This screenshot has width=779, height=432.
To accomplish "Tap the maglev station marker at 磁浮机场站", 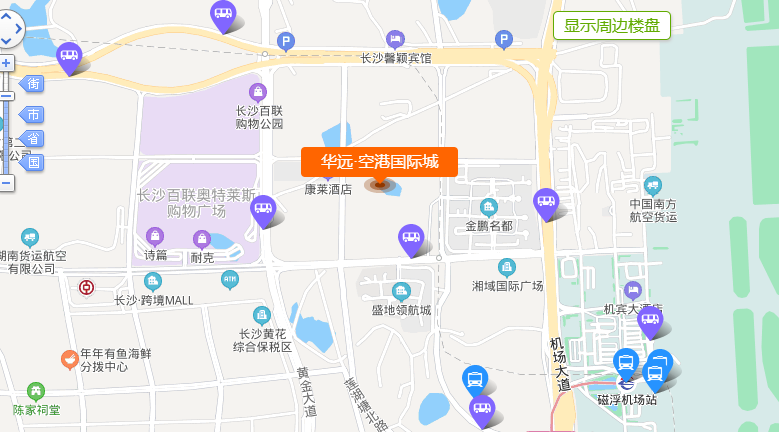I will click(626, 361).
